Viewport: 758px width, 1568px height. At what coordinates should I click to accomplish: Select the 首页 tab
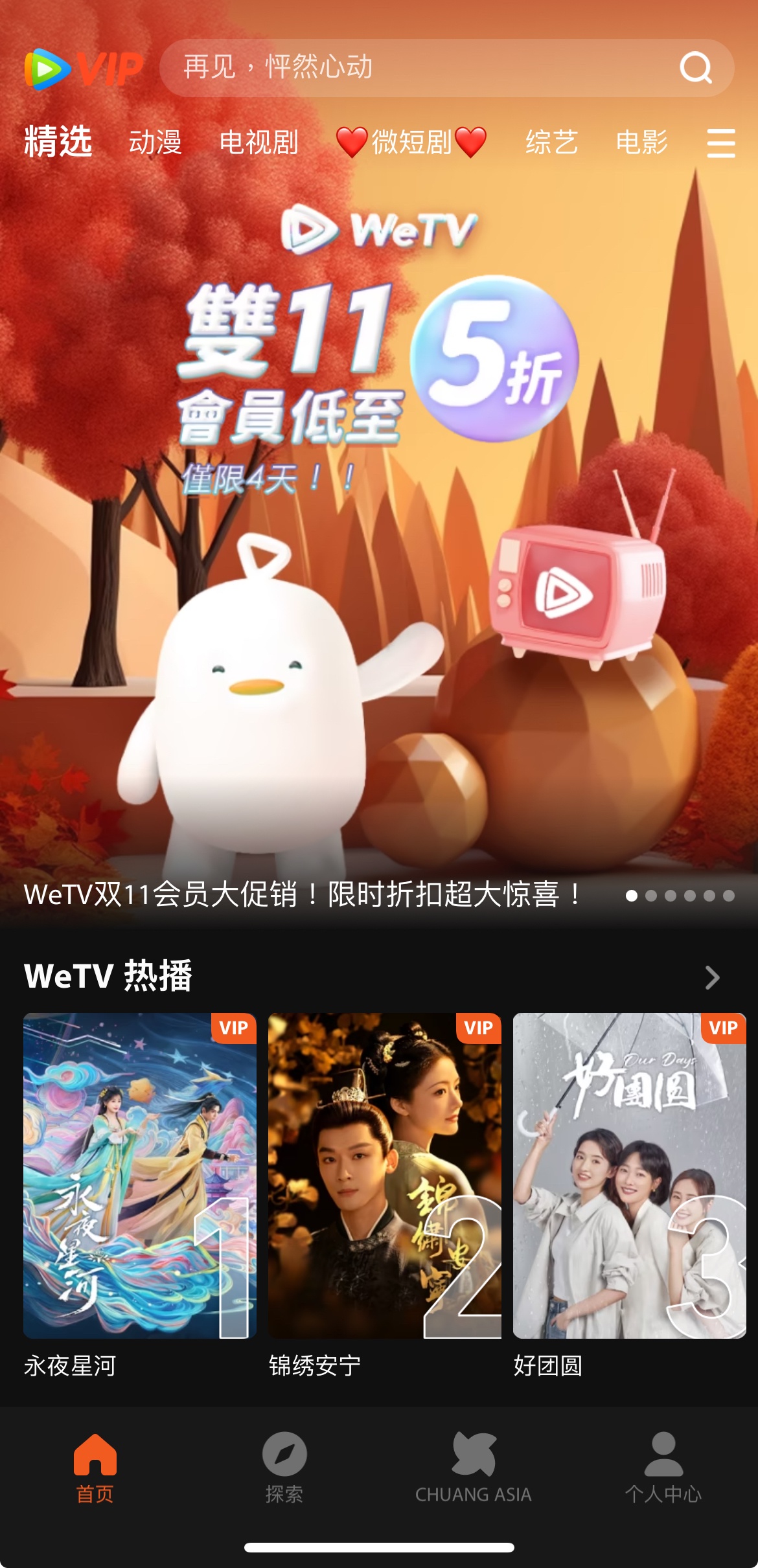coord(95,1467)
